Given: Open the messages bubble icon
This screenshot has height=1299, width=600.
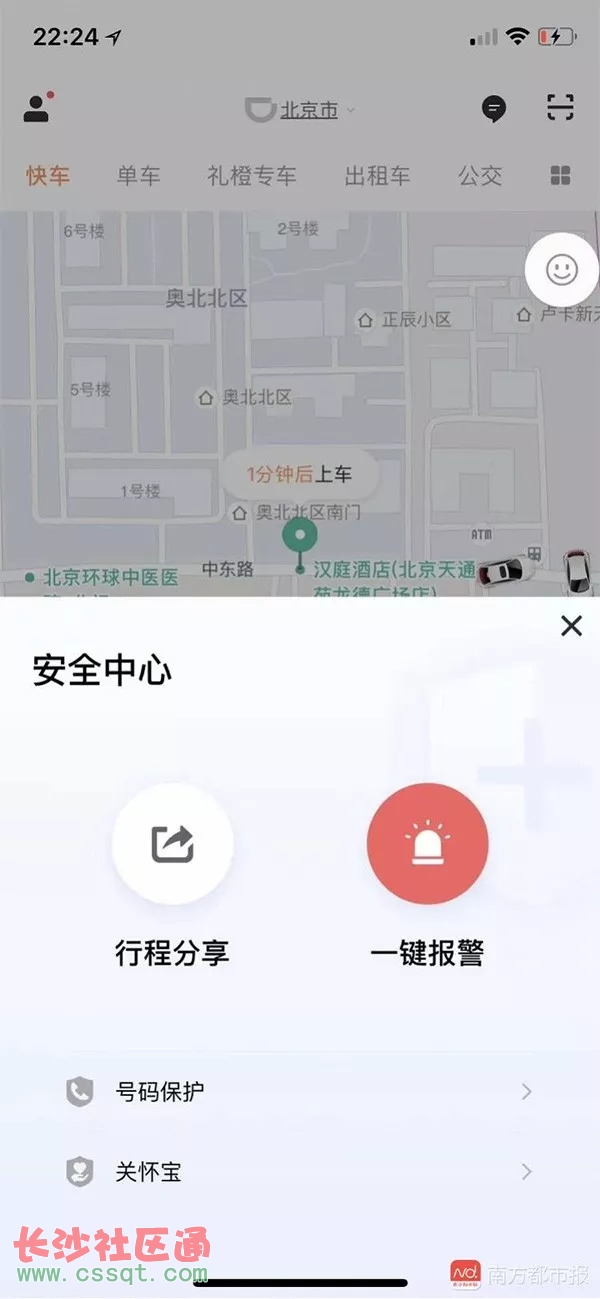Looking at the screenshot, I should pos(493,108).
